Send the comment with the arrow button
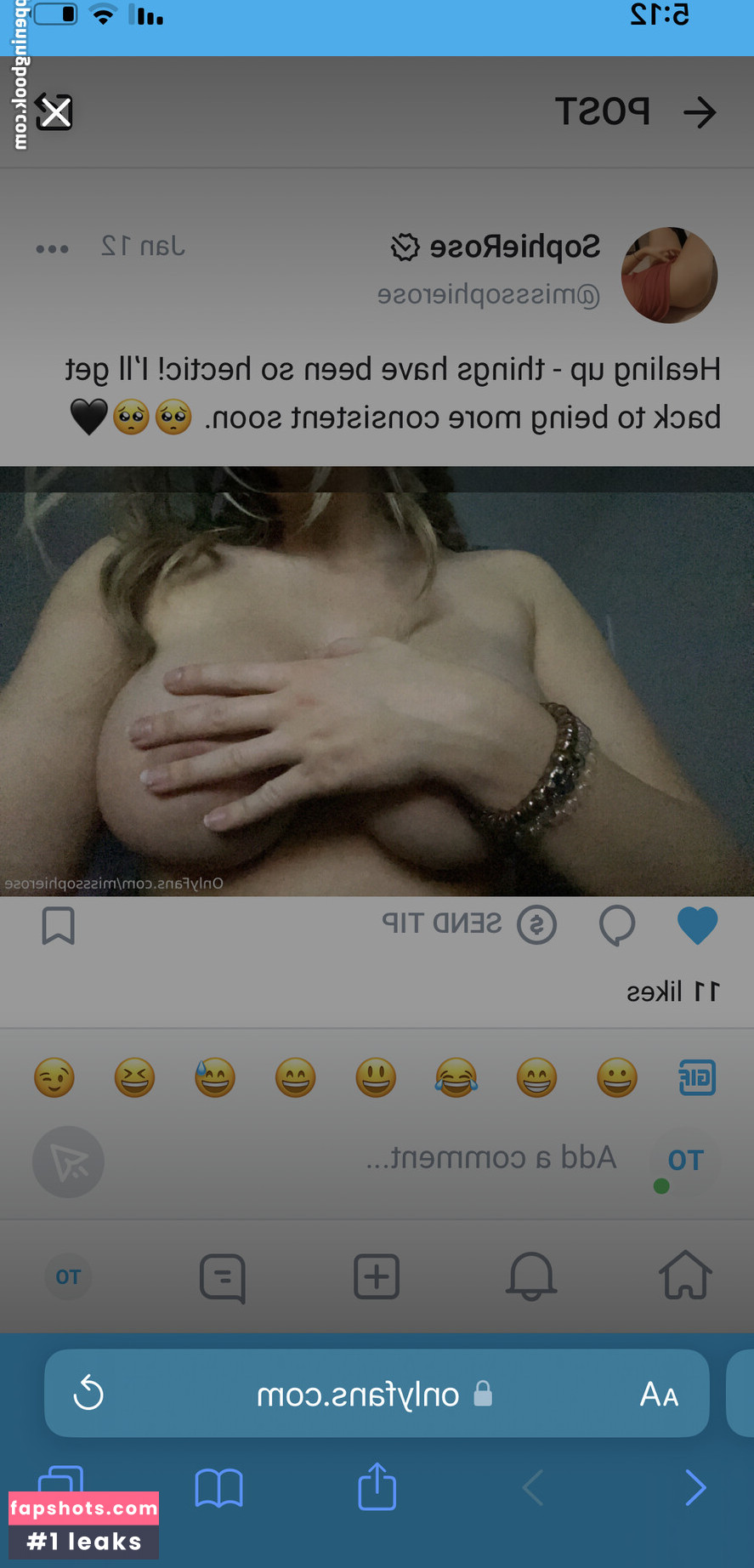Screen dimensions: 754x1568 (68, 1162)
